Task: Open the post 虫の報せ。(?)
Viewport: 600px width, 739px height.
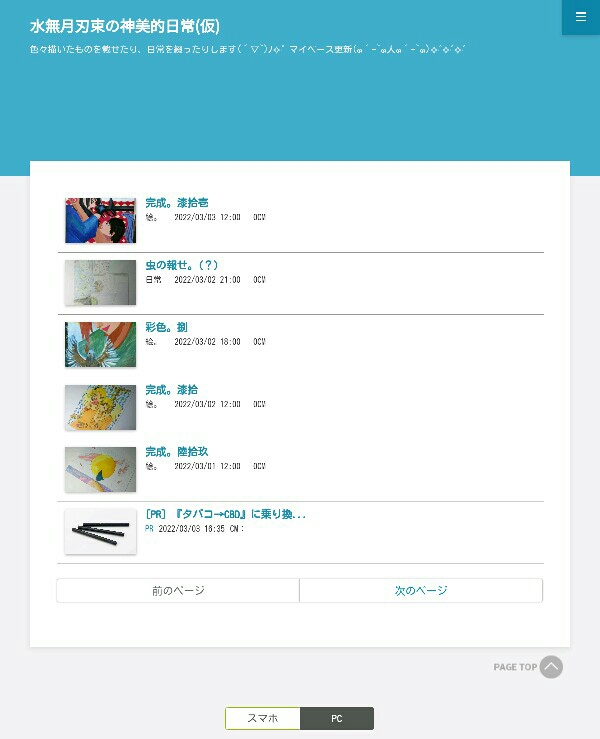Action: [182, 265]
